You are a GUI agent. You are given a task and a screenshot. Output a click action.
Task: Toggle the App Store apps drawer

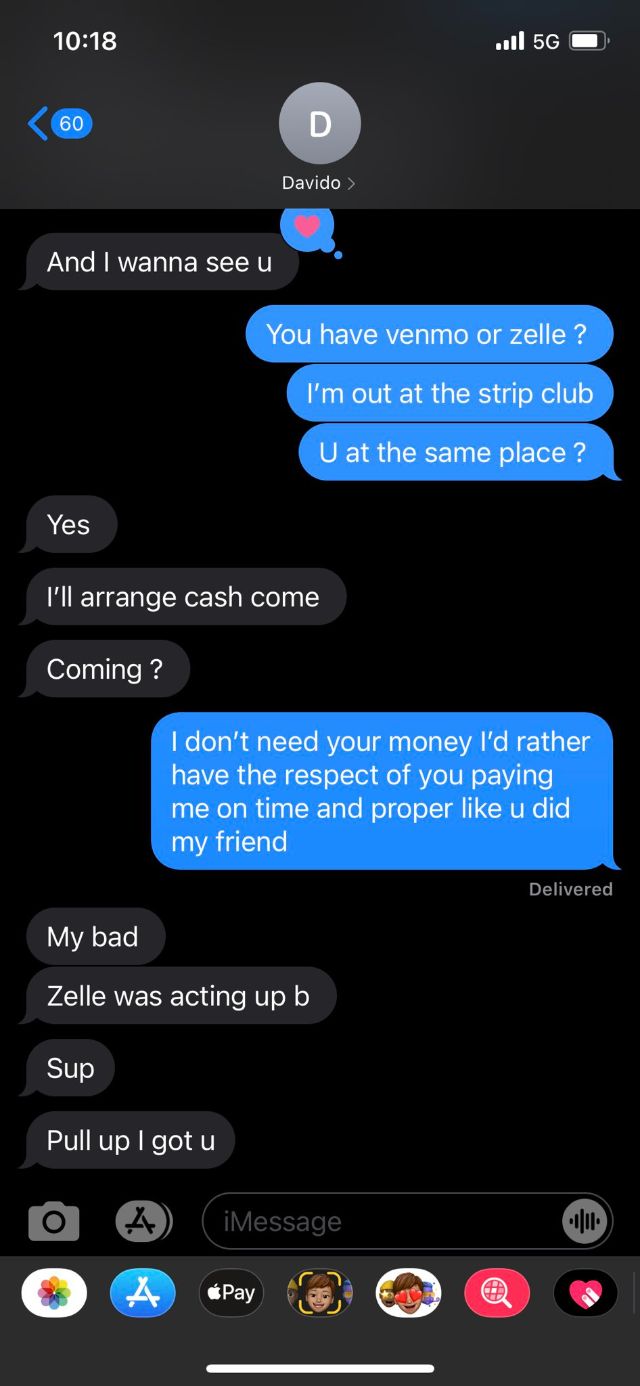(x=142, y=1221)
